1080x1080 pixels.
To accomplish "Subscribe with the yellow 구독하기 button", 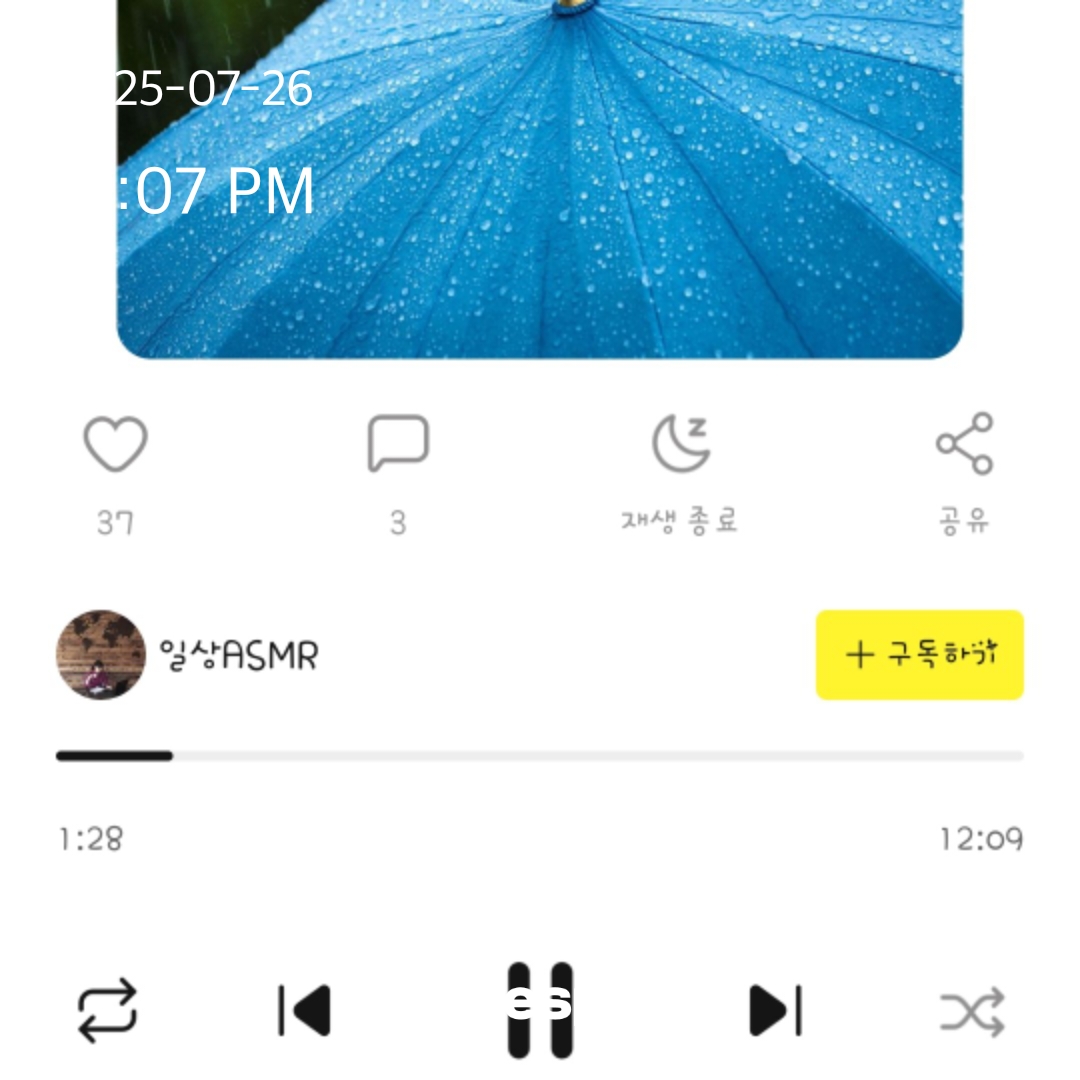I will (x=919, y=655).
